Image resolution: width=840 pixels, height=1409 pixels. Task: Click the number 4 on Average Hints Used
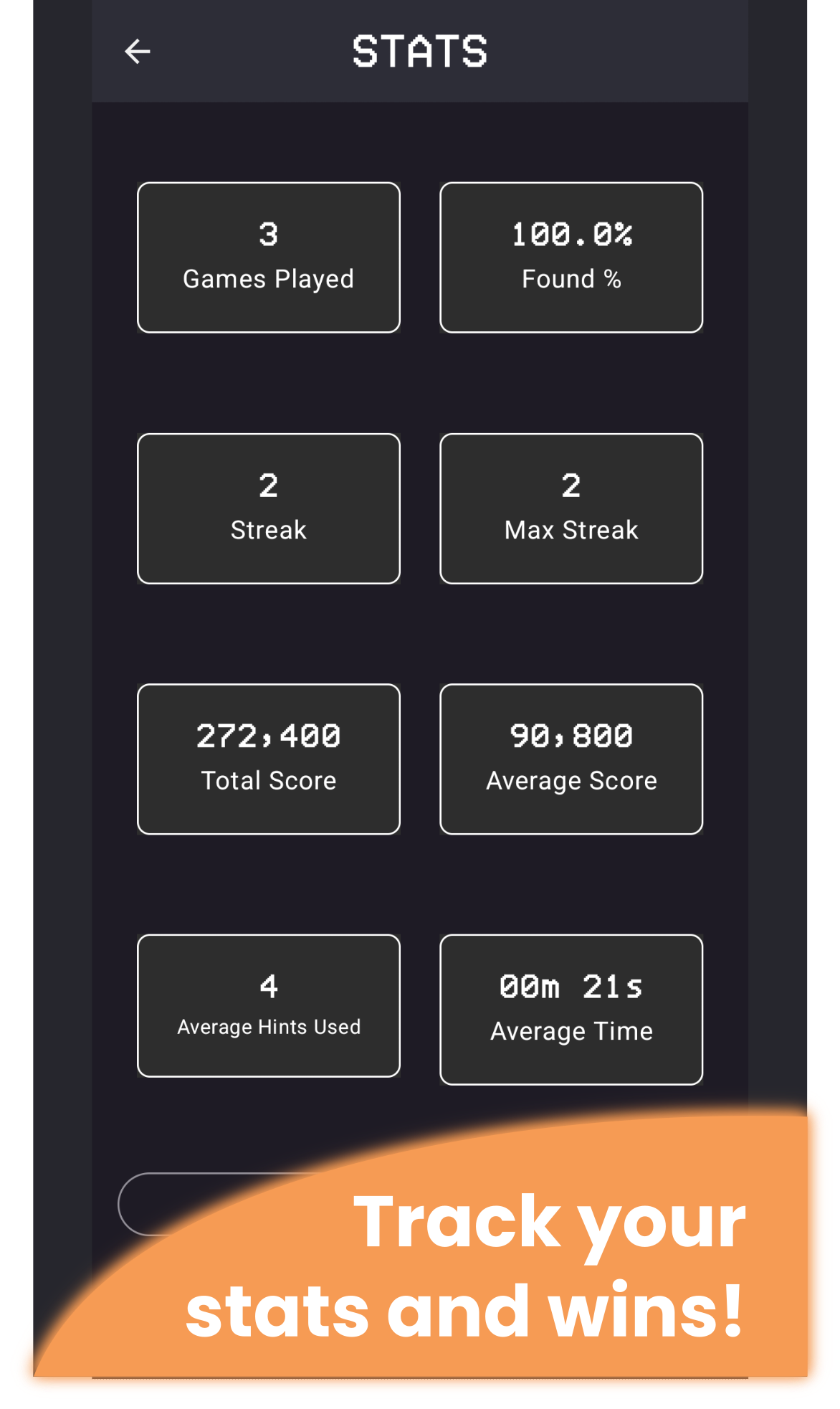click(x=268, y=986)
